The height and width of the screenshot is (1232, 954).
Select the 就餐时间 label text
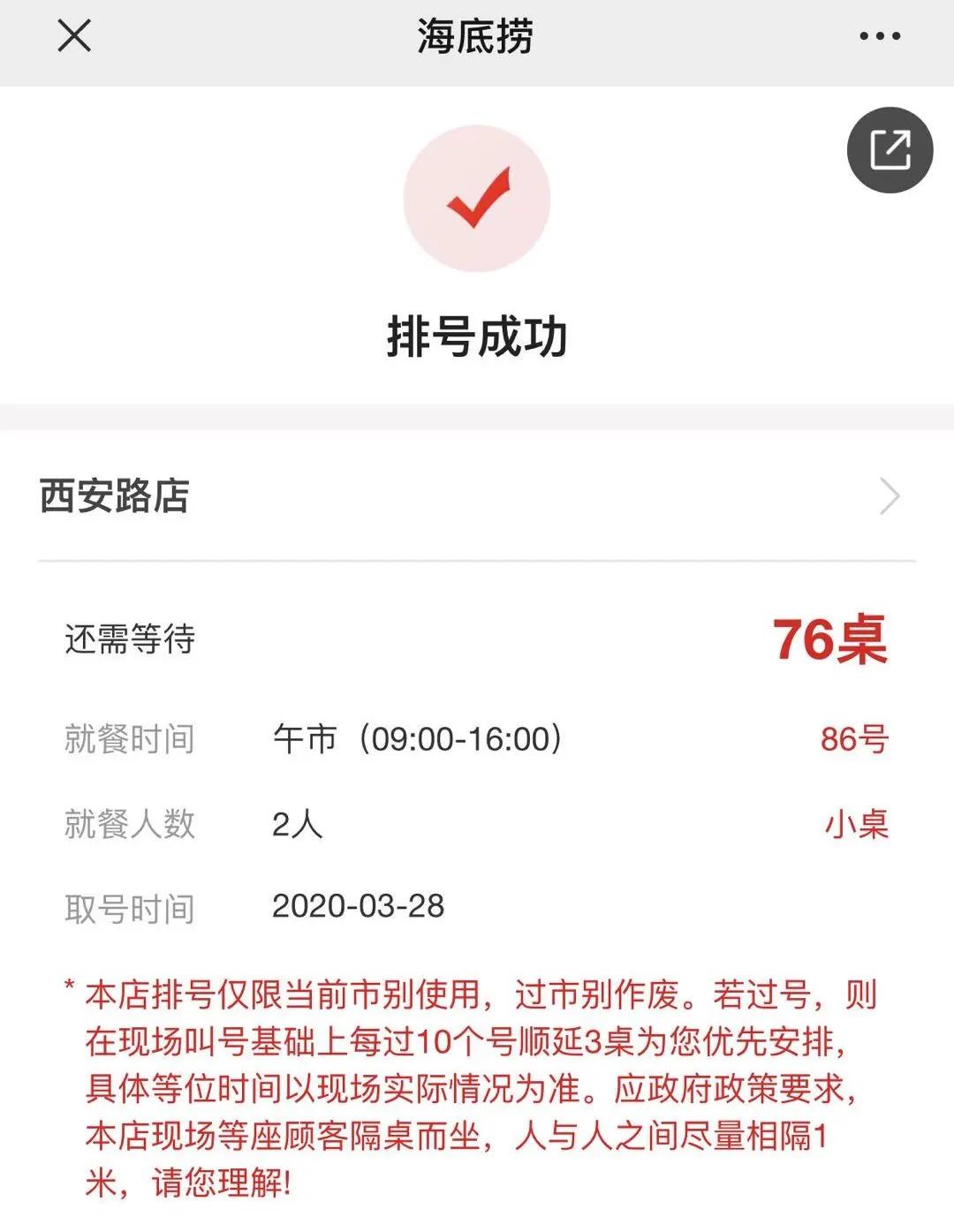click(x=128, y=742)
